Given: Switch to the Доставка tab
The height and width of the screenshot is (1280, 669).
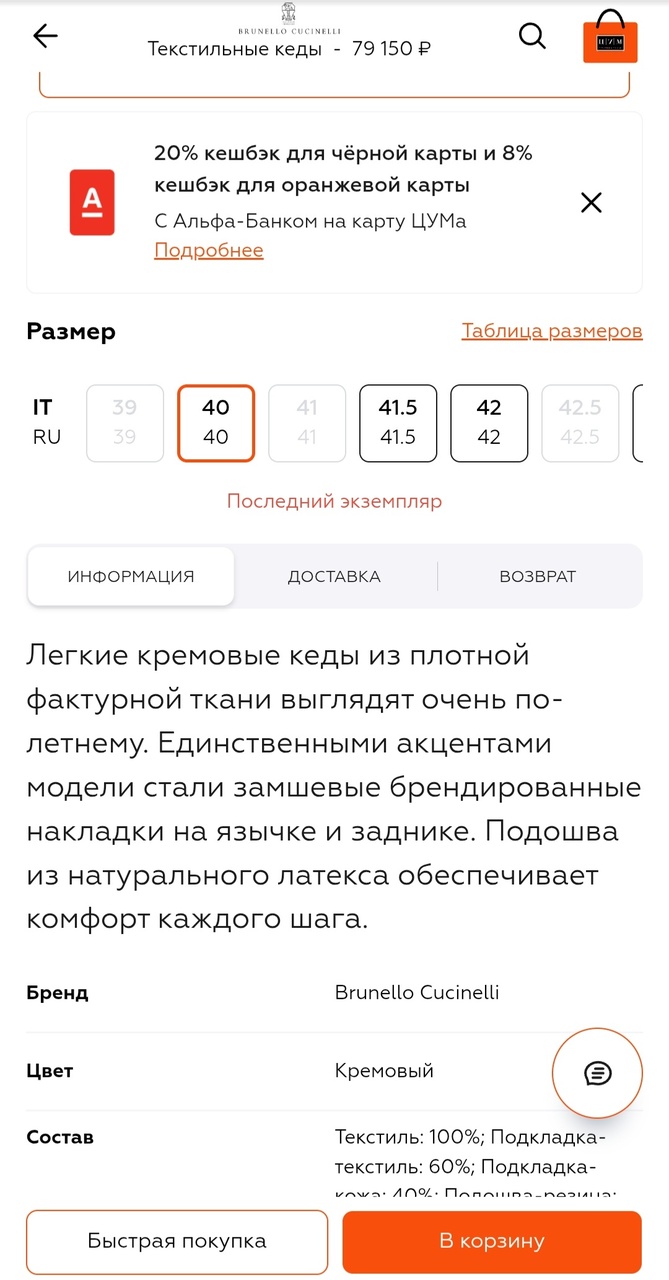Looking at the screenshot, I should 334,576.
